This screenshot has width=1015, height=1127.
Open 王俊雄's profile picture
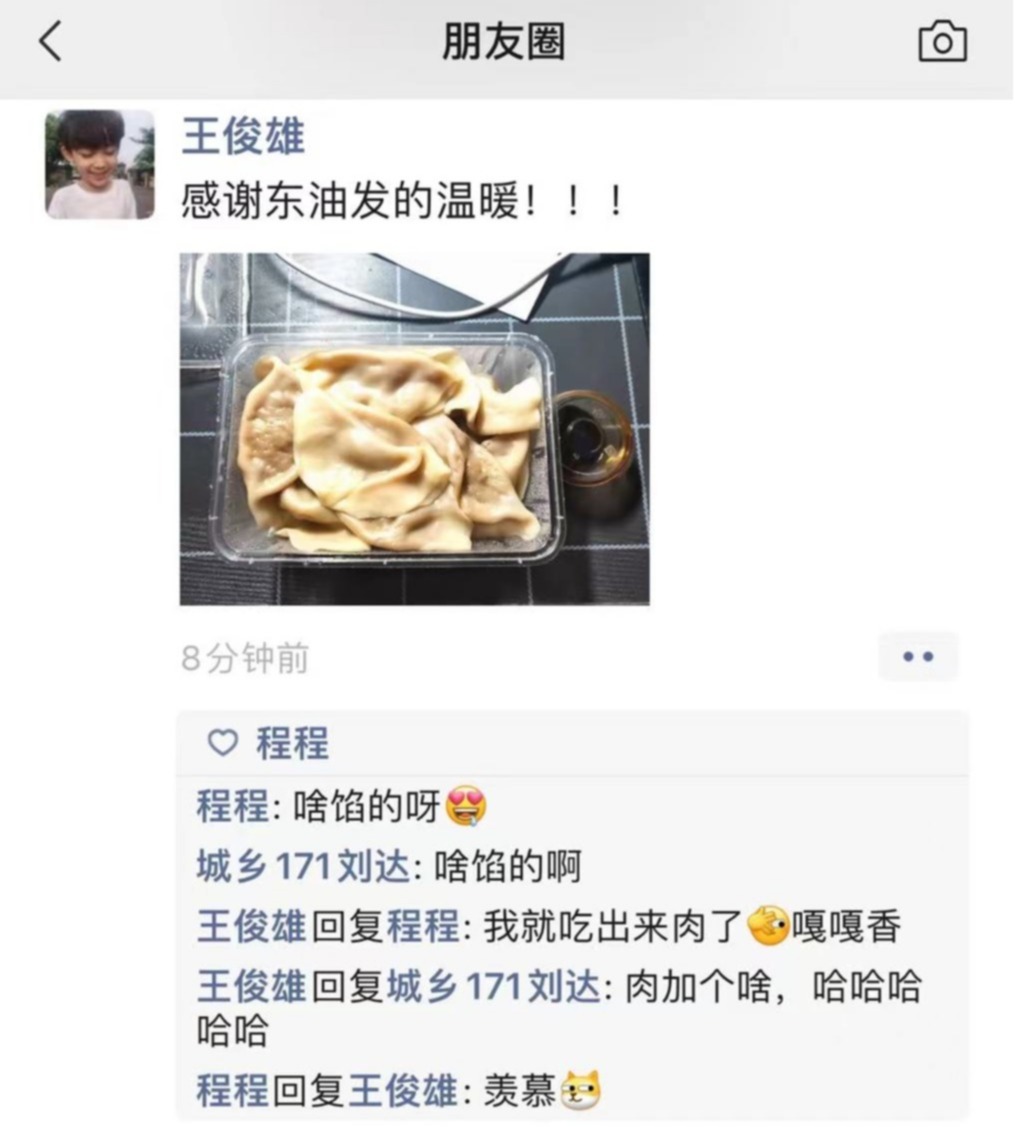click(x=100, y=164)
